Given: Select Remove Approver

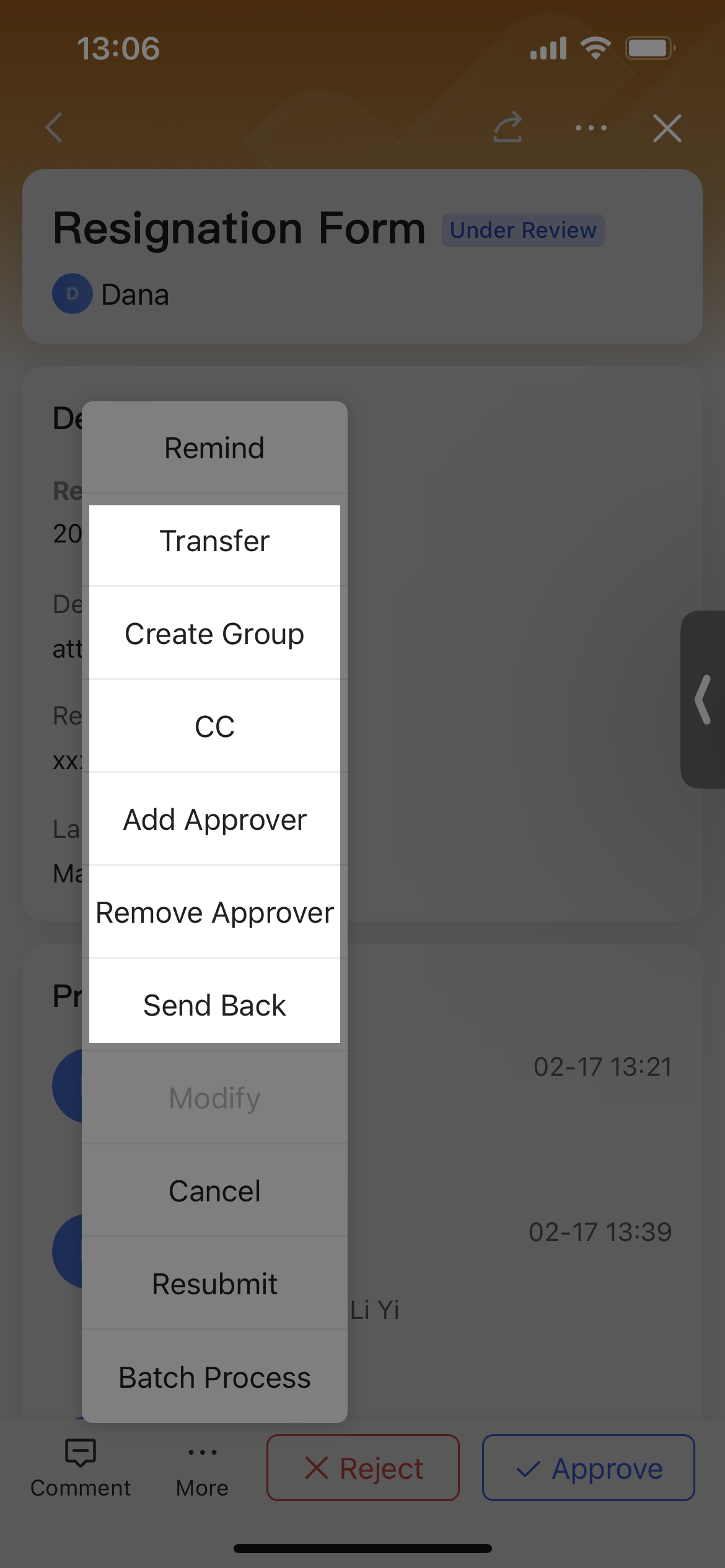Looking at the screenshot, I should [214, 913].
